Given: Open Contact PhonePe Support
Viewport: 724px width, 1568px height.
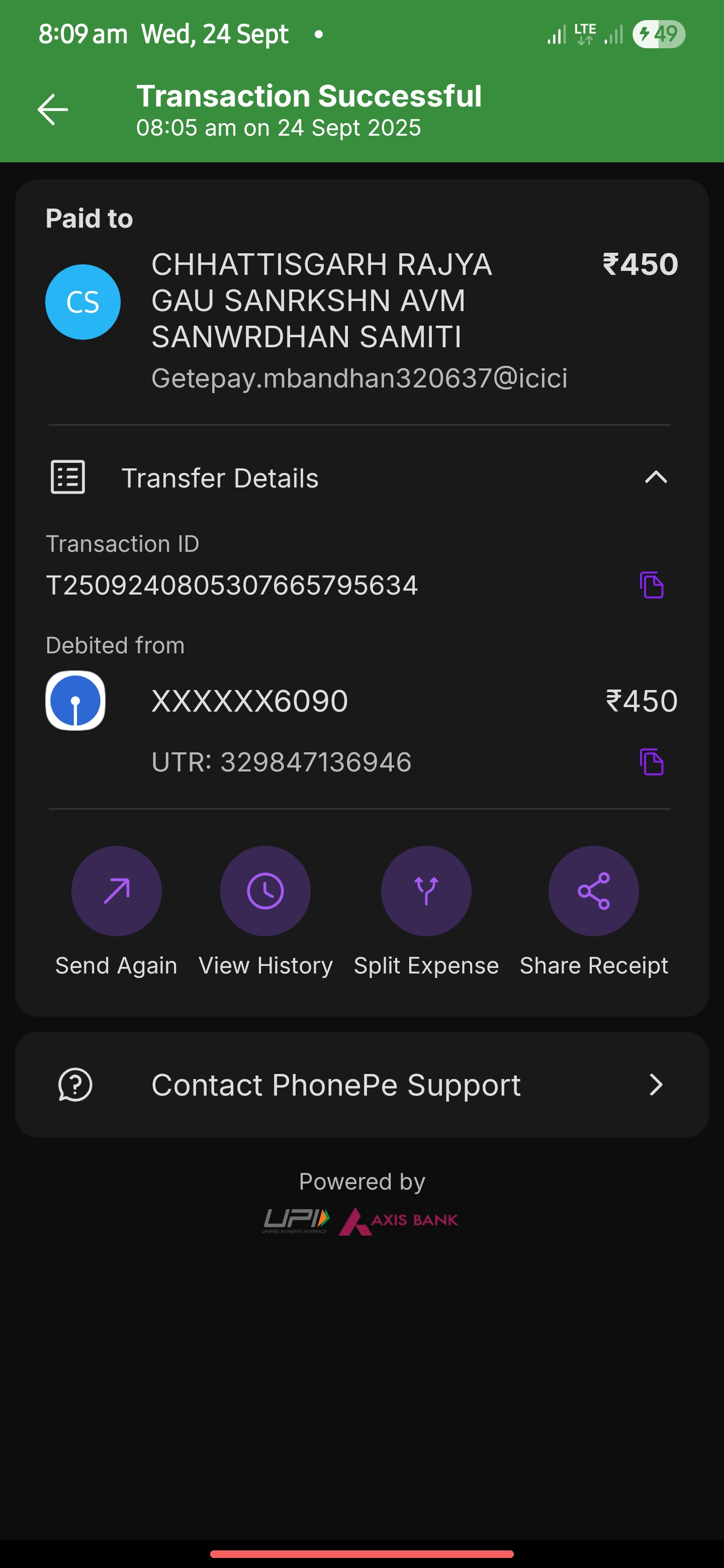Looking at the screenshot, I should 361,1085.
